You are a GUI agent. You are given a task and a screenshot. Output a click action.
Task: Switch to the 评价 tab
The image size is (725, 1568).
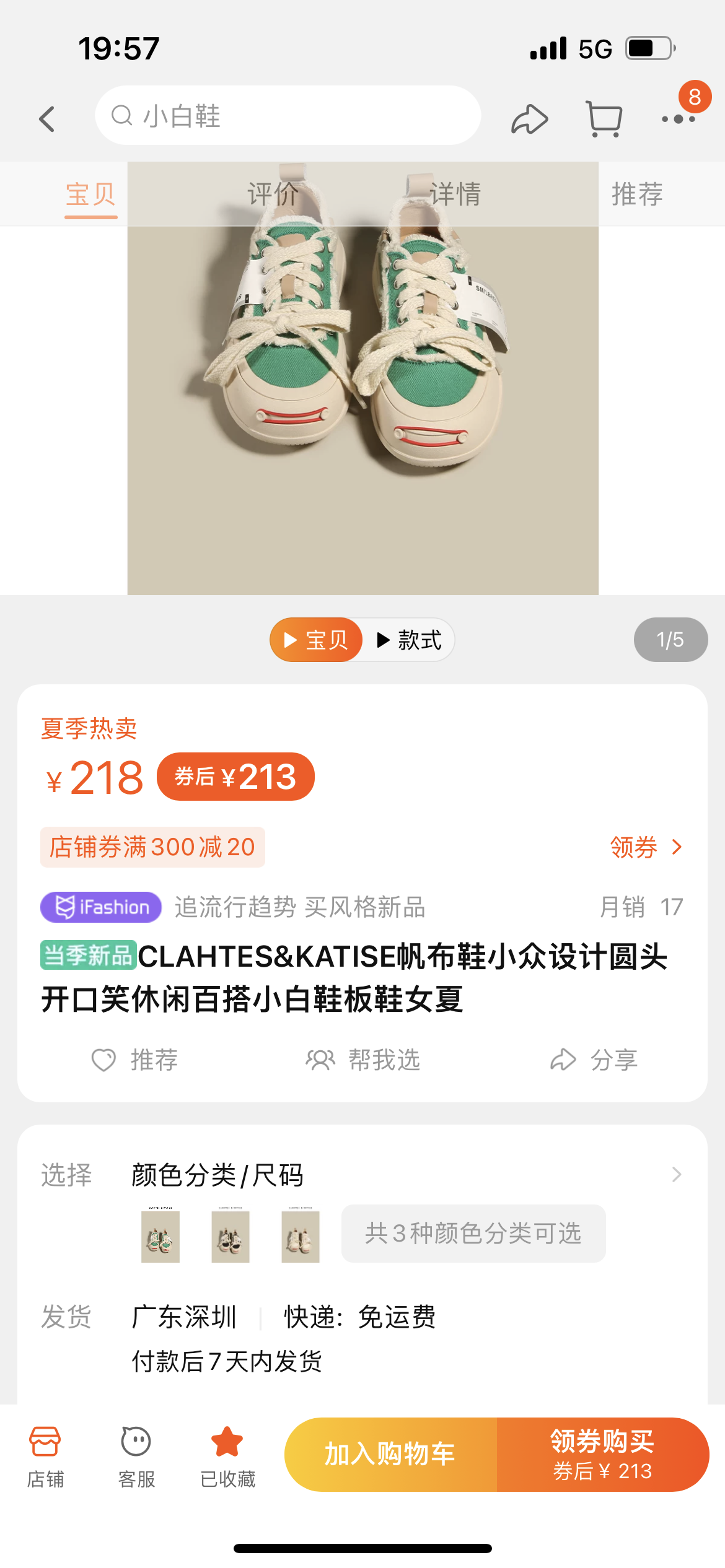pyautogui.click(x=273, y=194)
